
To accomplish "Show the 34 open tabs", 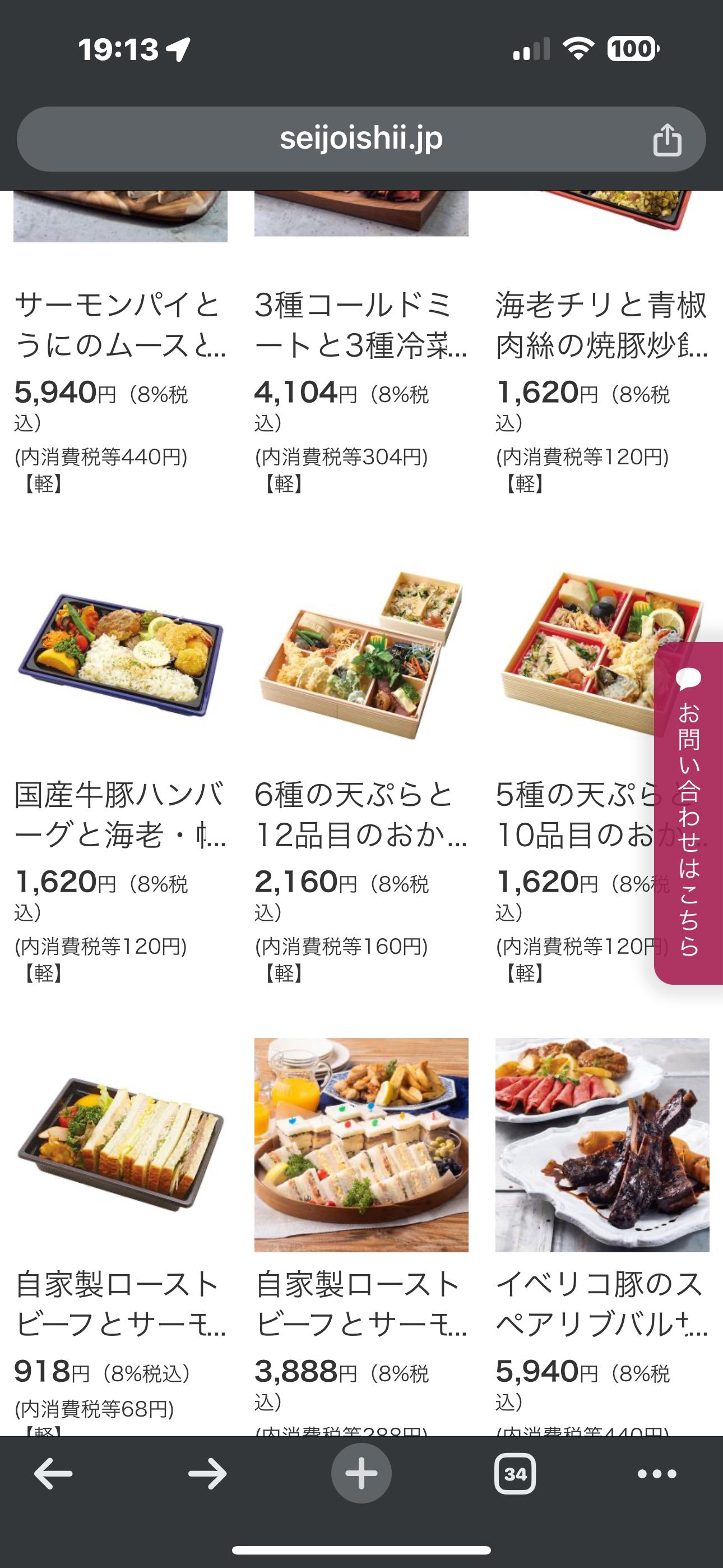I will click(515, 1474).
